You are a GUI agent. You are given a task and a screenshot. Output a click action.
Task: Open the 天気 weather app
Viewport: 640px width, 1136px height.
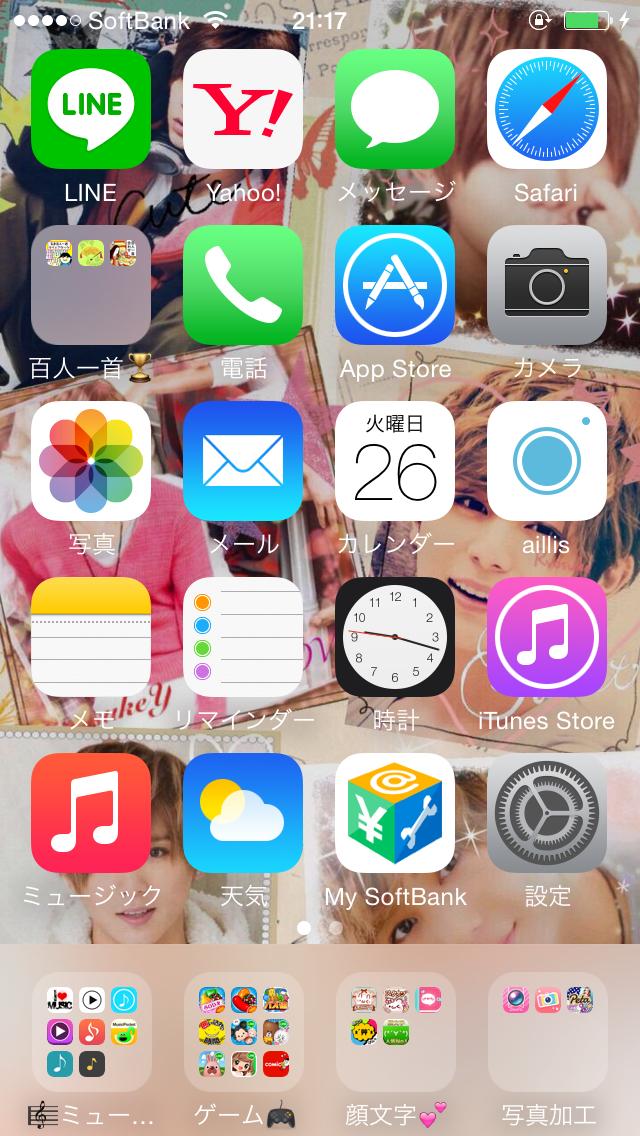click(x=243, y=813)
